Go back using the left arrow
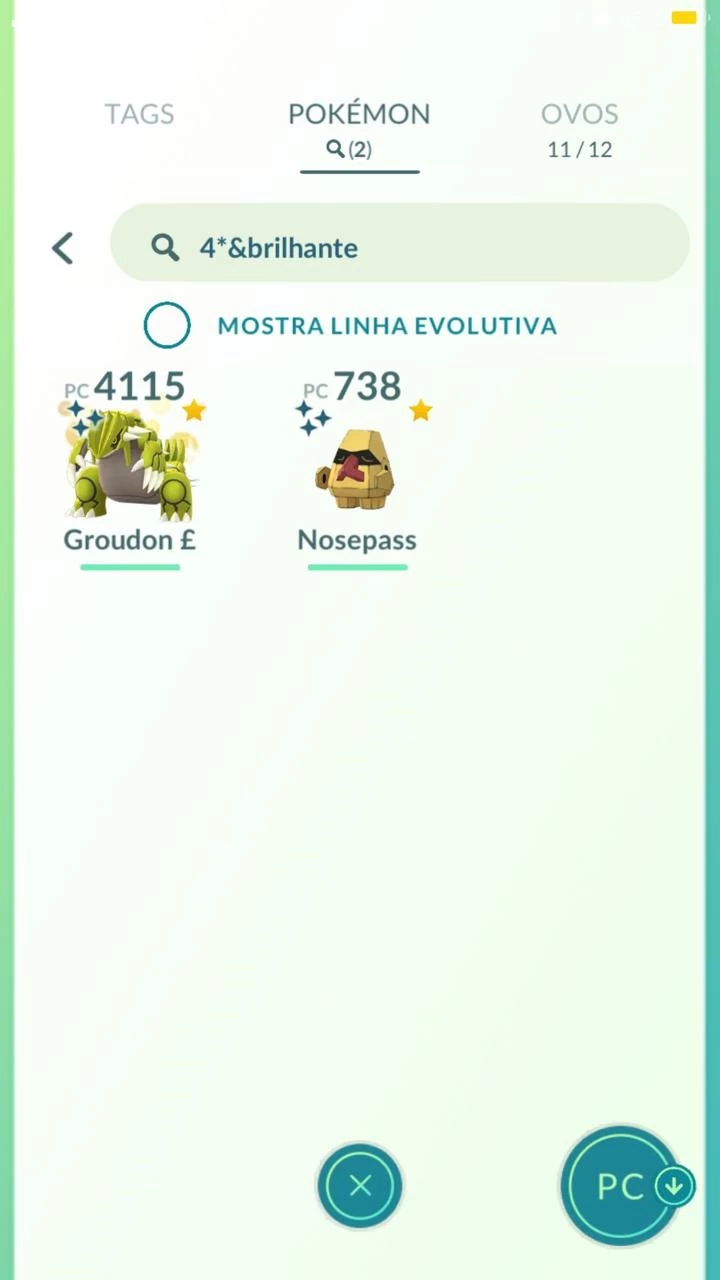The height and width of the screenshot is (1280, 720). (x=63, y=248)
